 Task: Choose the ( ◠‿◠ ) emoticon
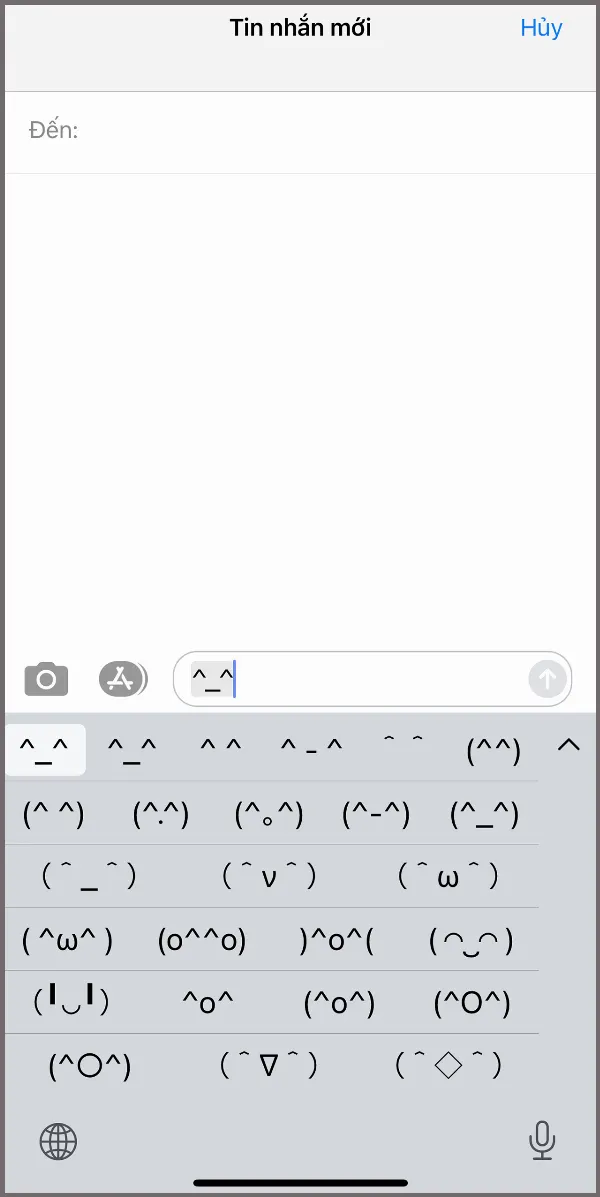point(471,940)
